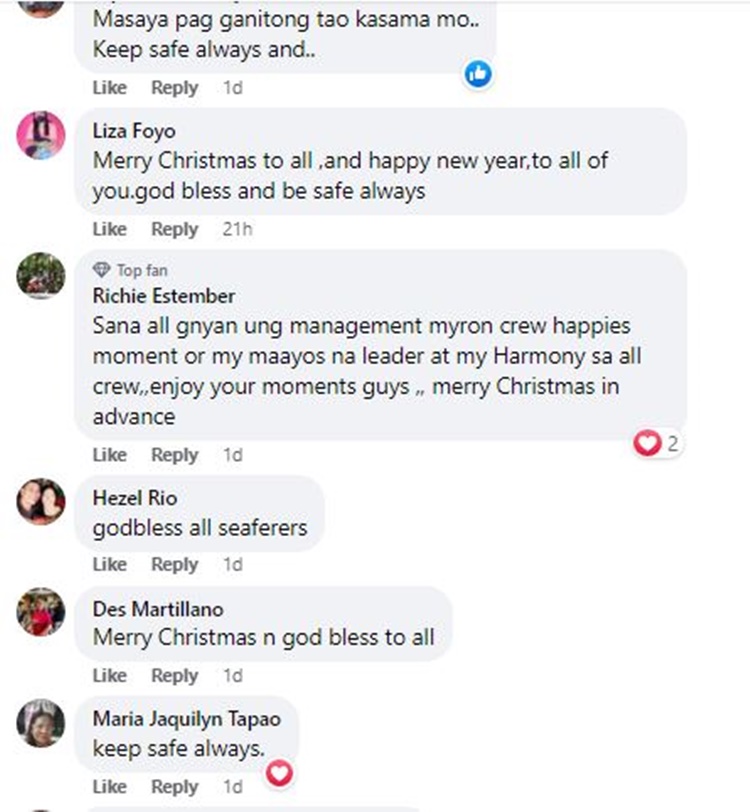This screenshot has width=750, height=812.
Task: Like Hezel Rio's comment
Action: pos(109,565)
